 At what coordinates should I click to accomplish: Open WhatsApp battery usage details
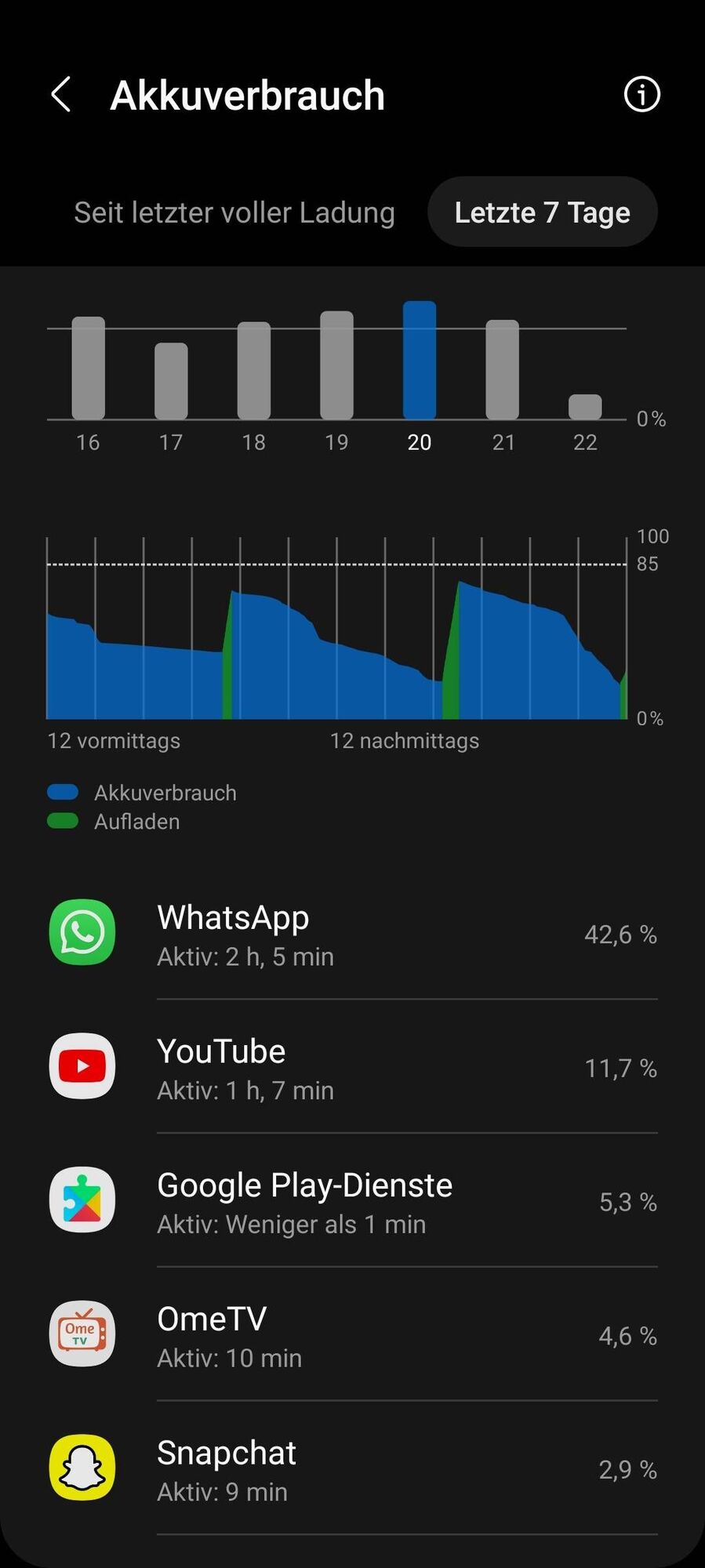click(x=353, y=933)
